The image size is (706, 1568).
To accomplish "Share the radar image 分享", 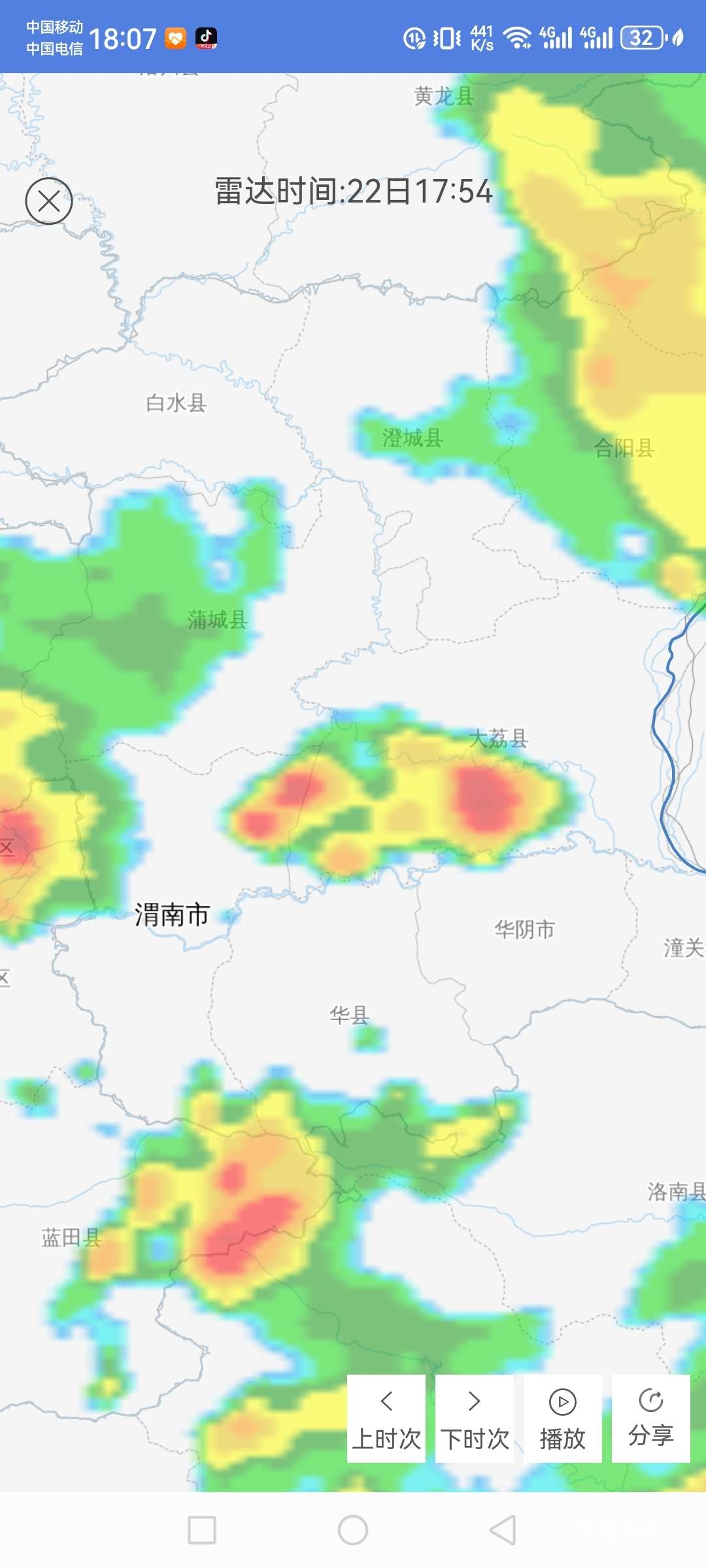I will [651, 1418].
